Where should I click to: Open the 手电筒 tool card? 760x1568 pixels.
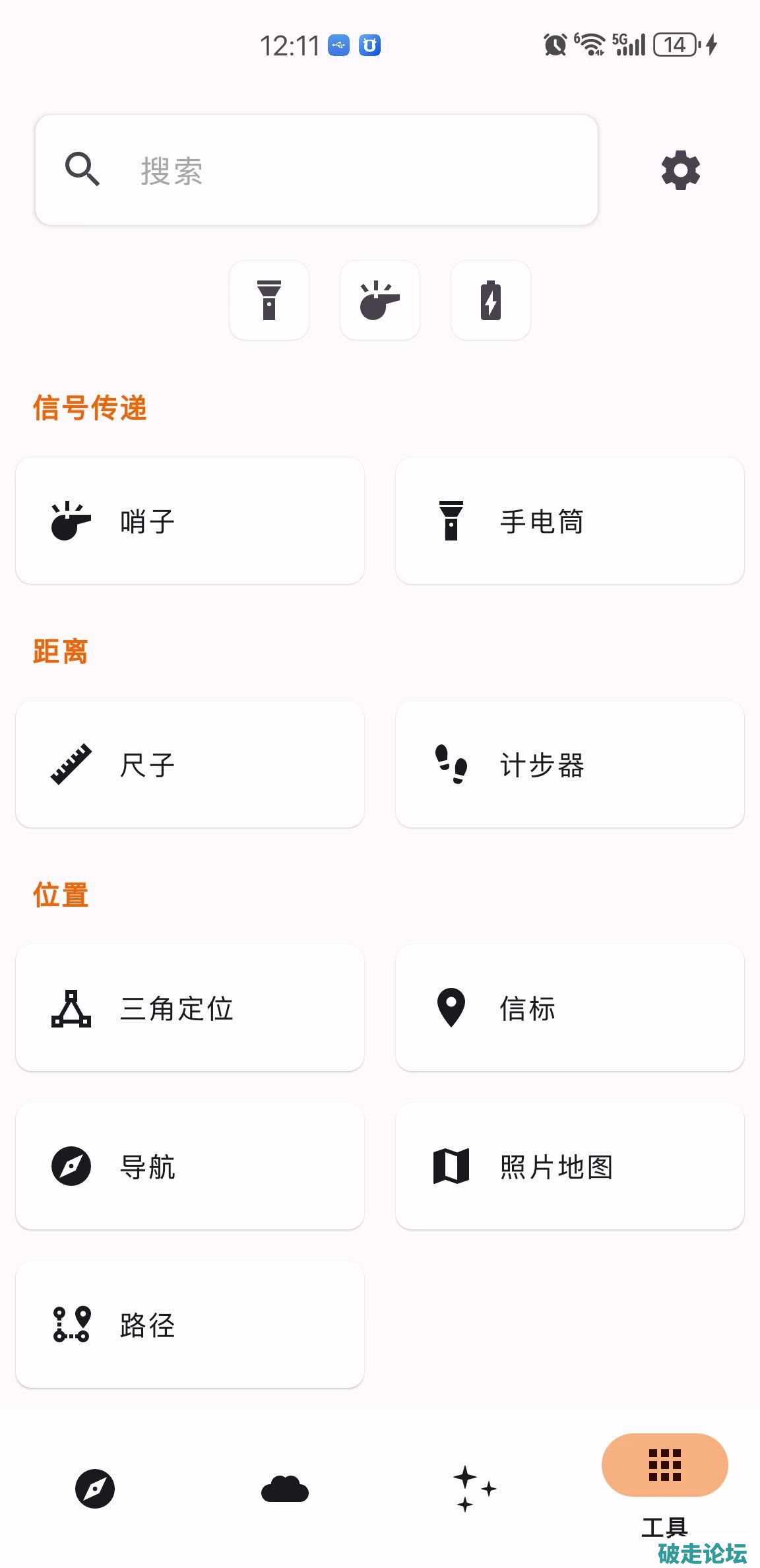(x=570, y=521)
